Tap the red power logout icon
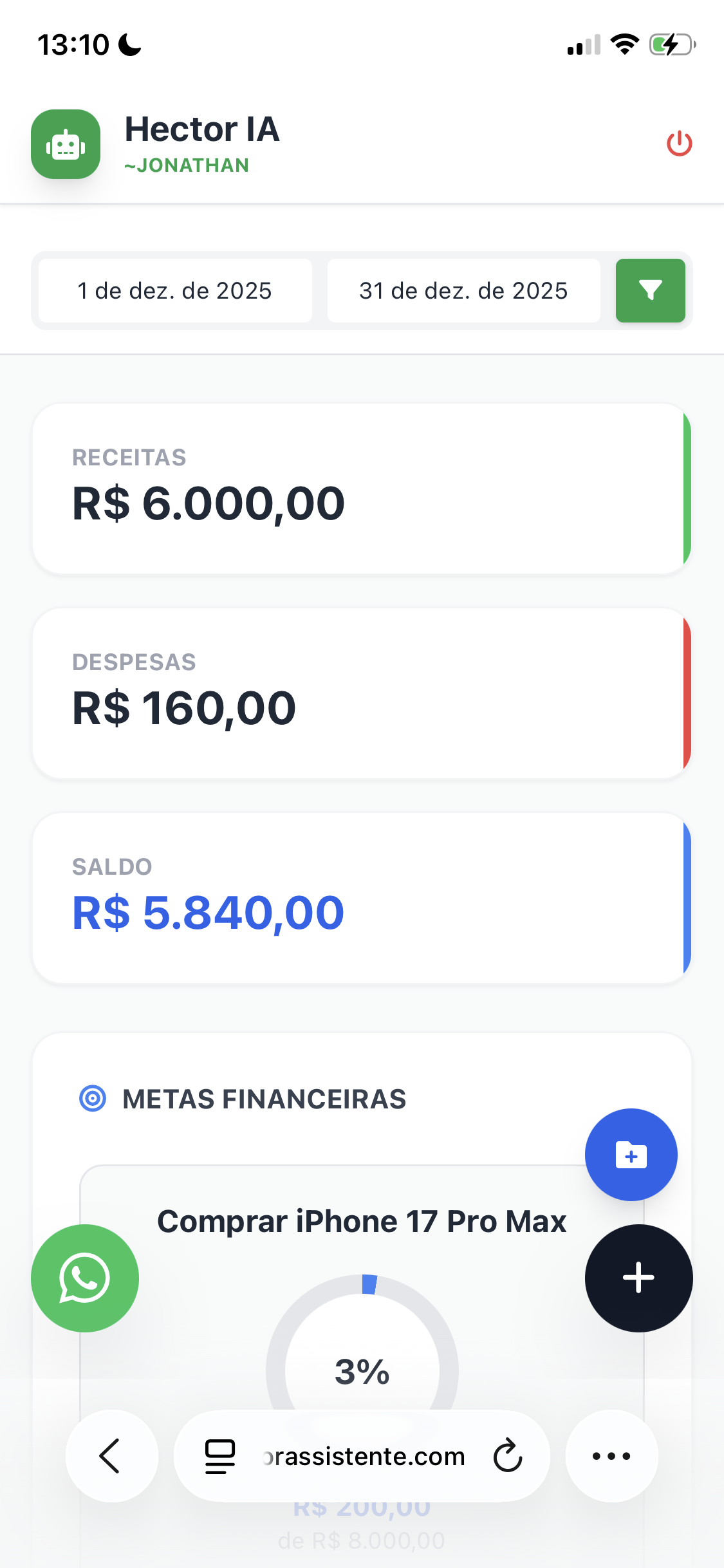The image size is (724, 1568). [679, 144]
